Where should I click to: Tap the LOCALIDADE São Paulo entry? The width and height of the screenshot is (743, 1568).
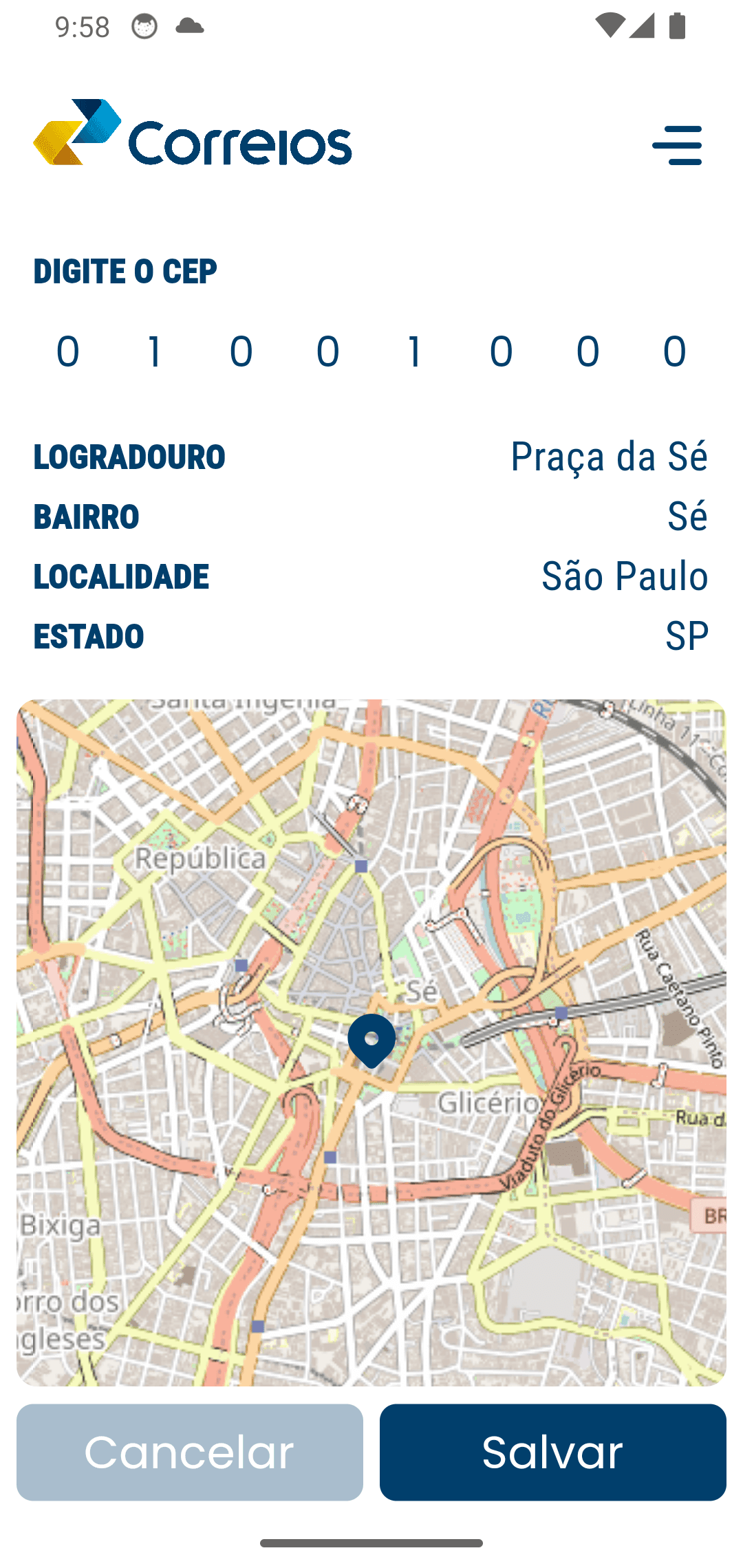tap(625, 576)
